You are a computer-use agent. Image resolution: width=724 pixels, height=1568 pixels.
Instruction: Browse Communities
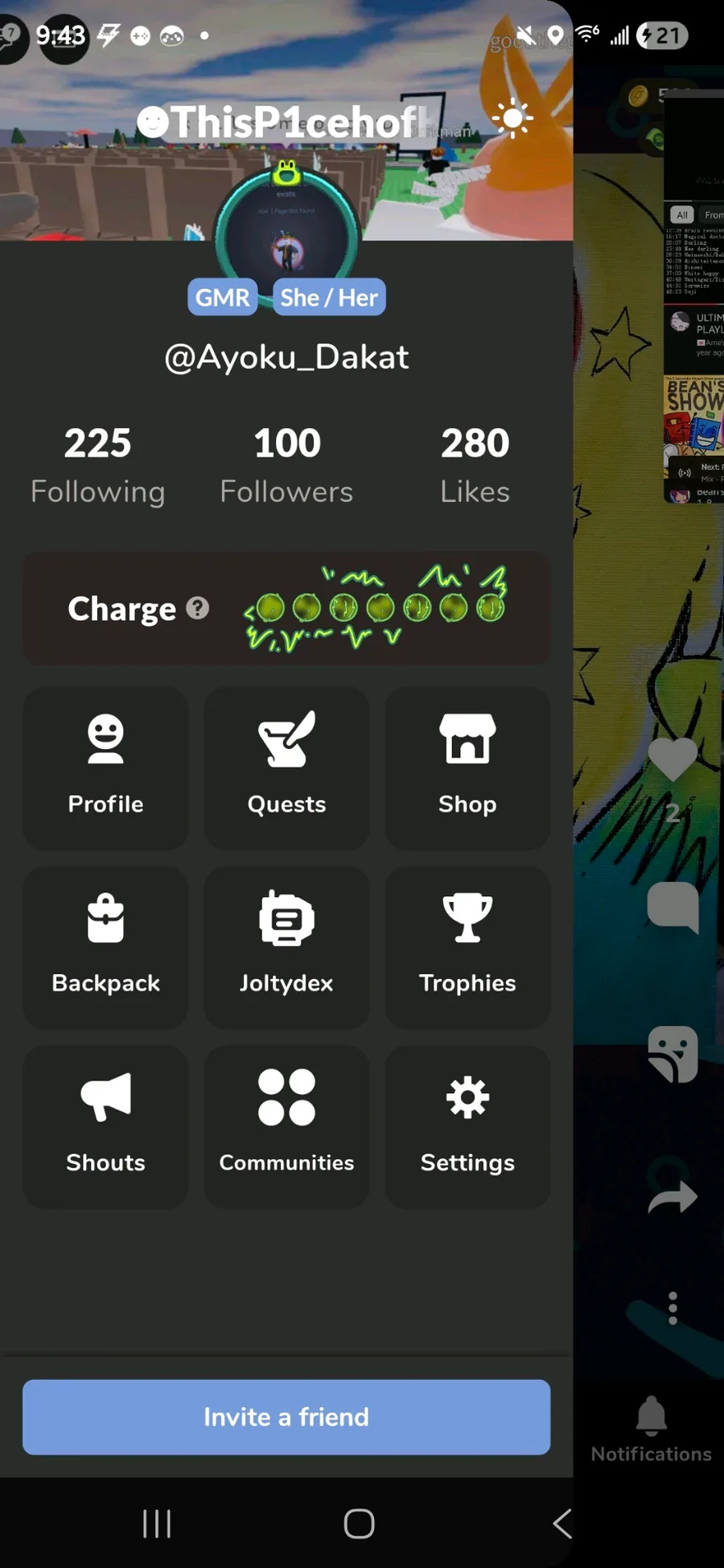(x=286, y=1126)
